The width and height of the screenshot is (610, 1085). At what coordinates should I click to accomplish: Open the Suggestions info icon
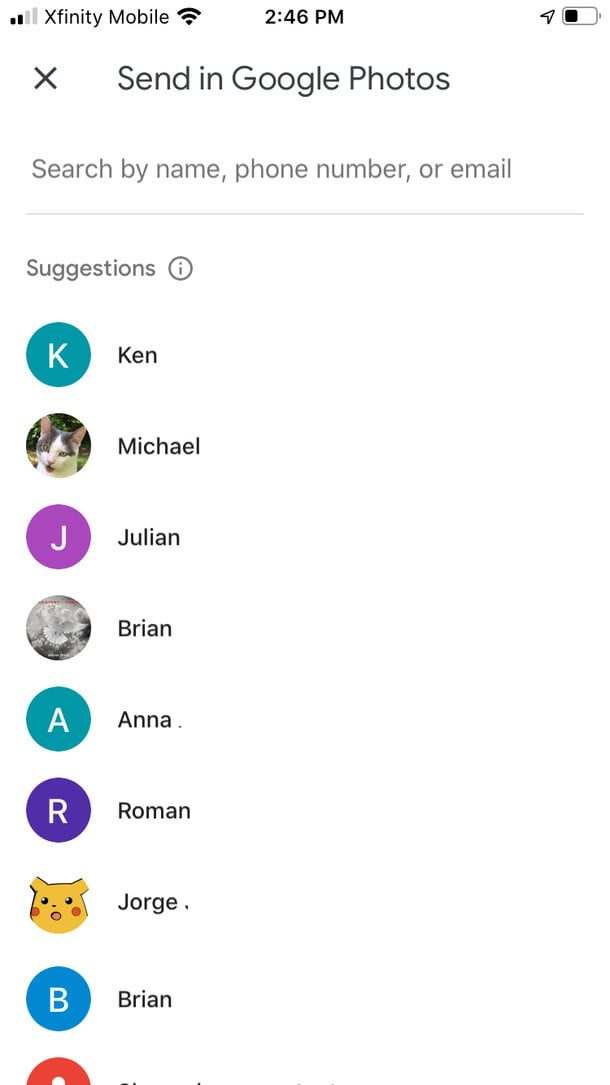pyautogui.click(x=180, y=268)
